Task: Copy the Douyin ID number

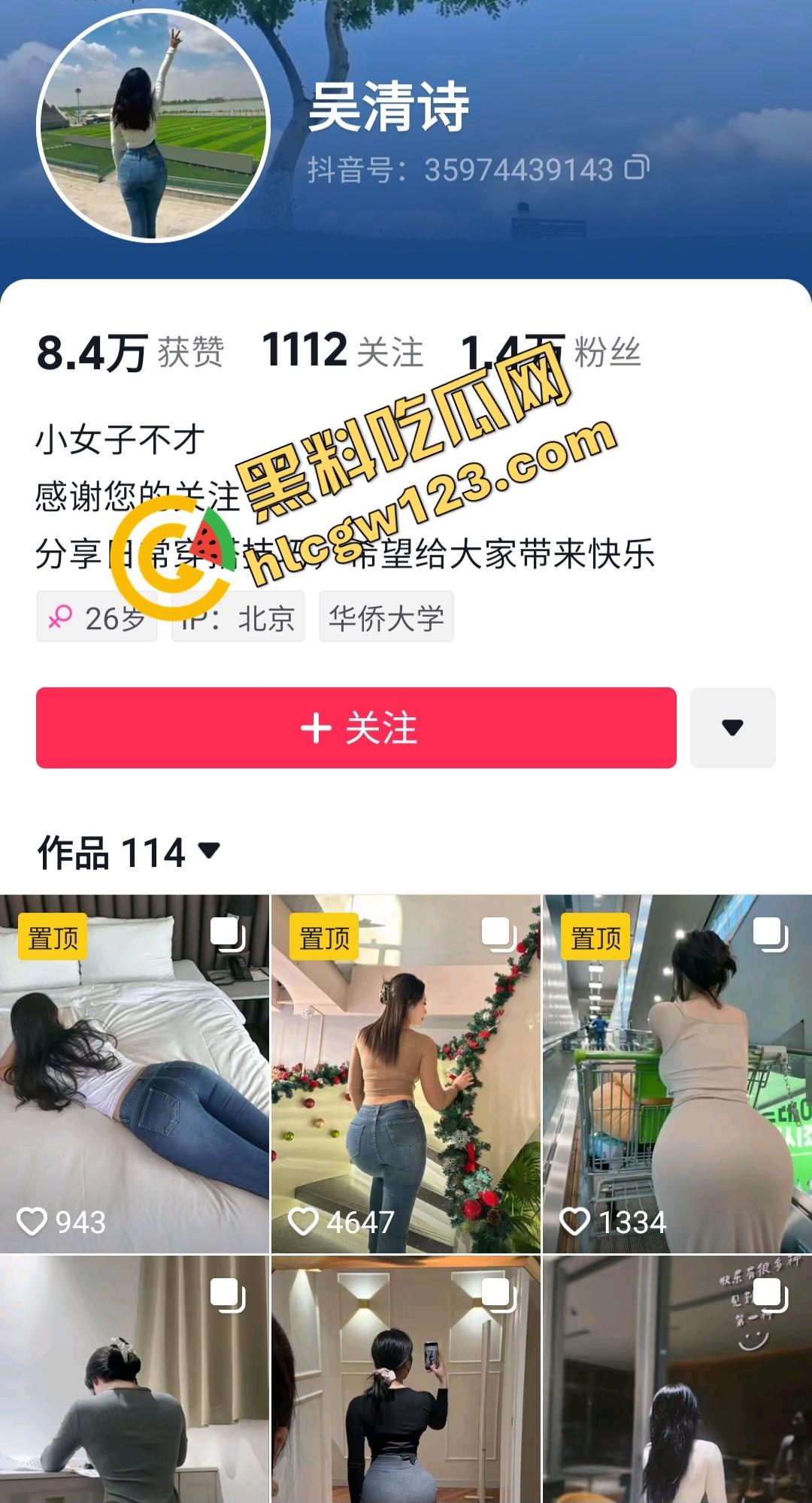Action: pyautogui.click(x=636, y=168)
